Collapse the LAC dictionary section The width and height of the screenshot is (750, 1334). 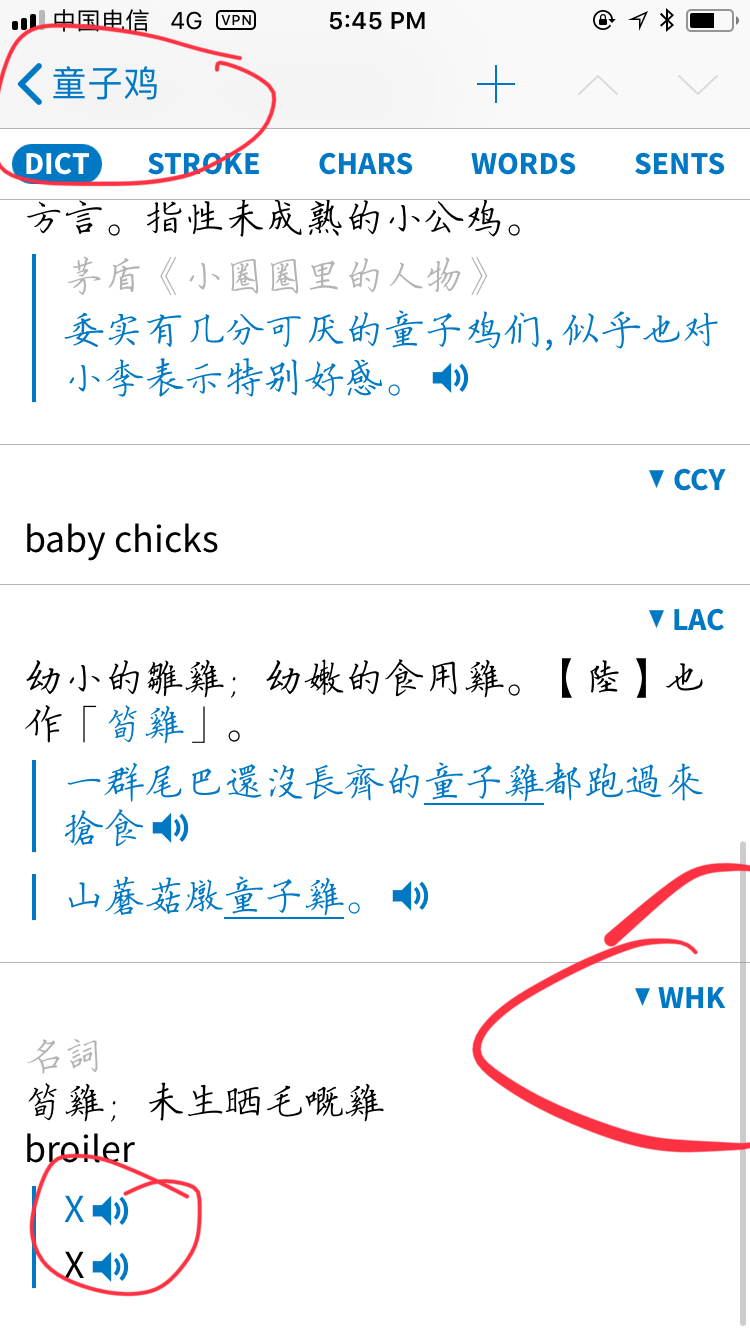pyautogui.click(x=686, y=620)
